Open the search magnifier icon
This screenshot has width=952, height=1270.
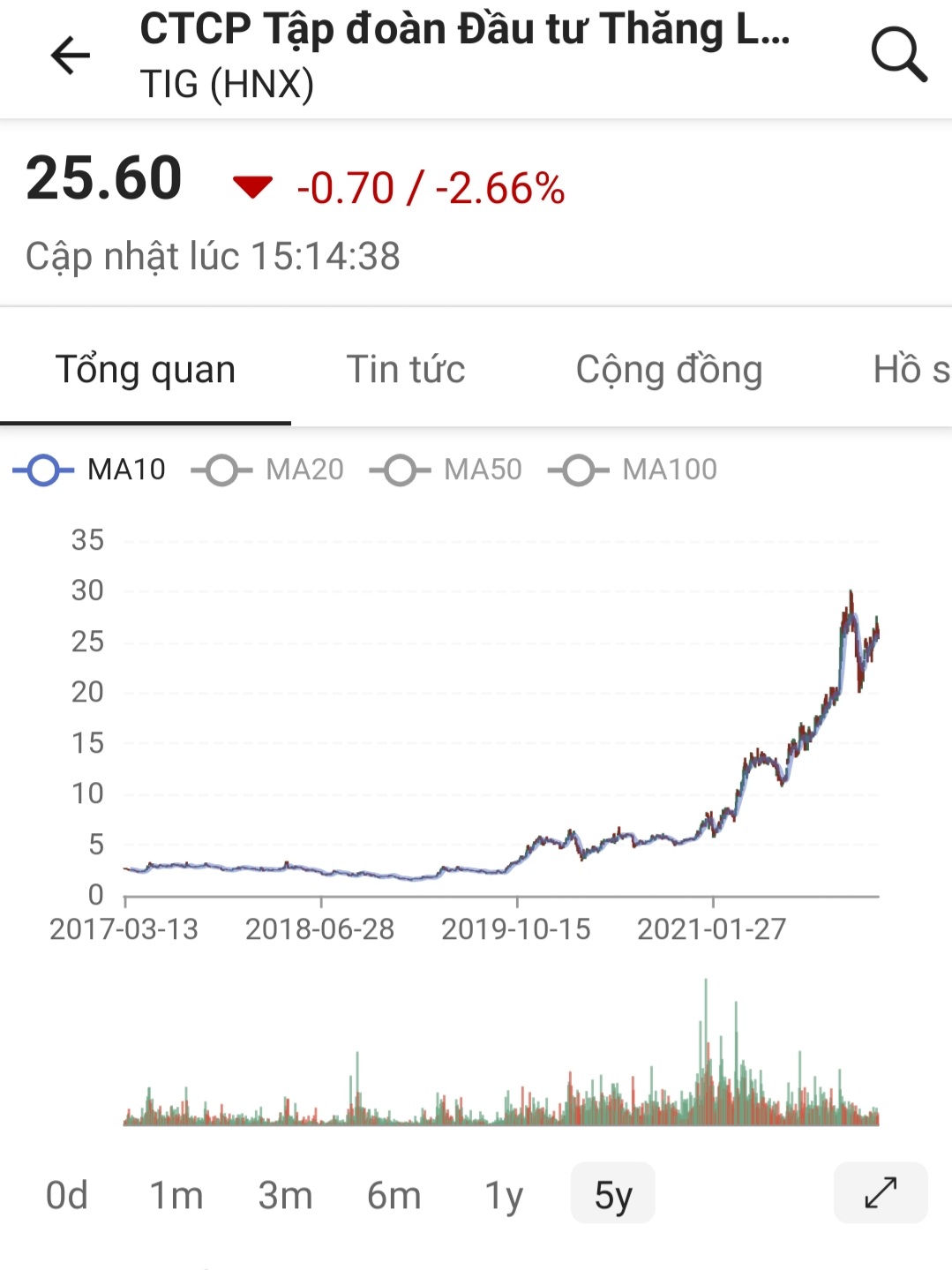898,55
